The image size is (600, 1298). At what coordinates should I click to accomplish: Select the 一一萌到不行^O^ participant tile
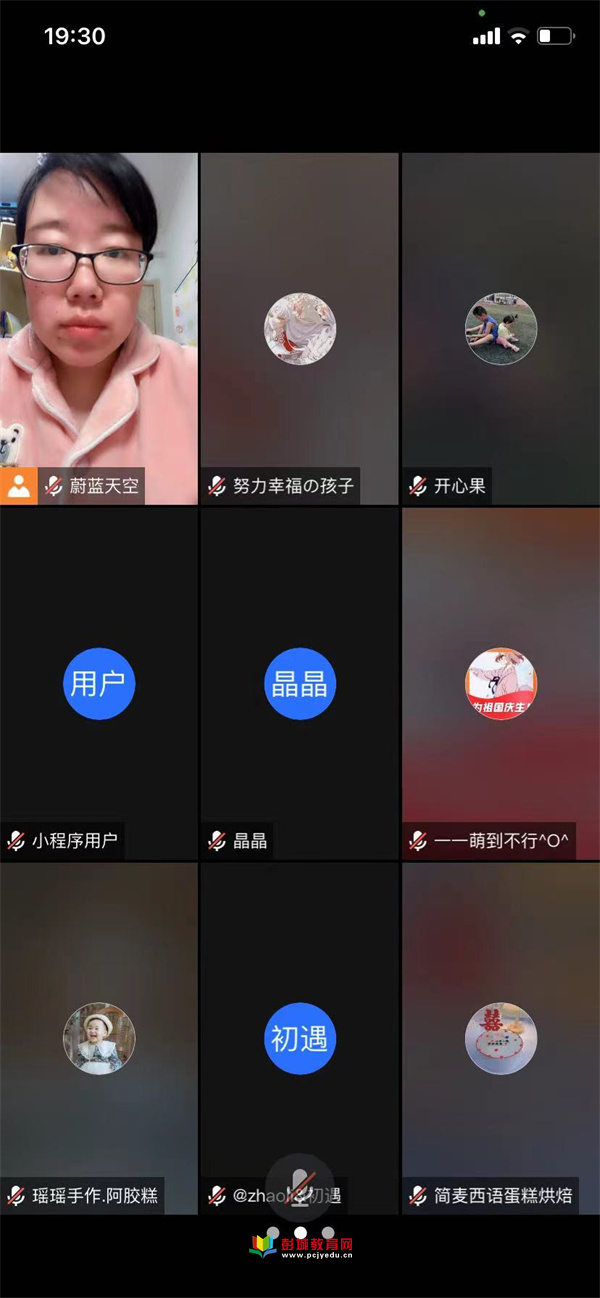(x=501, y=683)
